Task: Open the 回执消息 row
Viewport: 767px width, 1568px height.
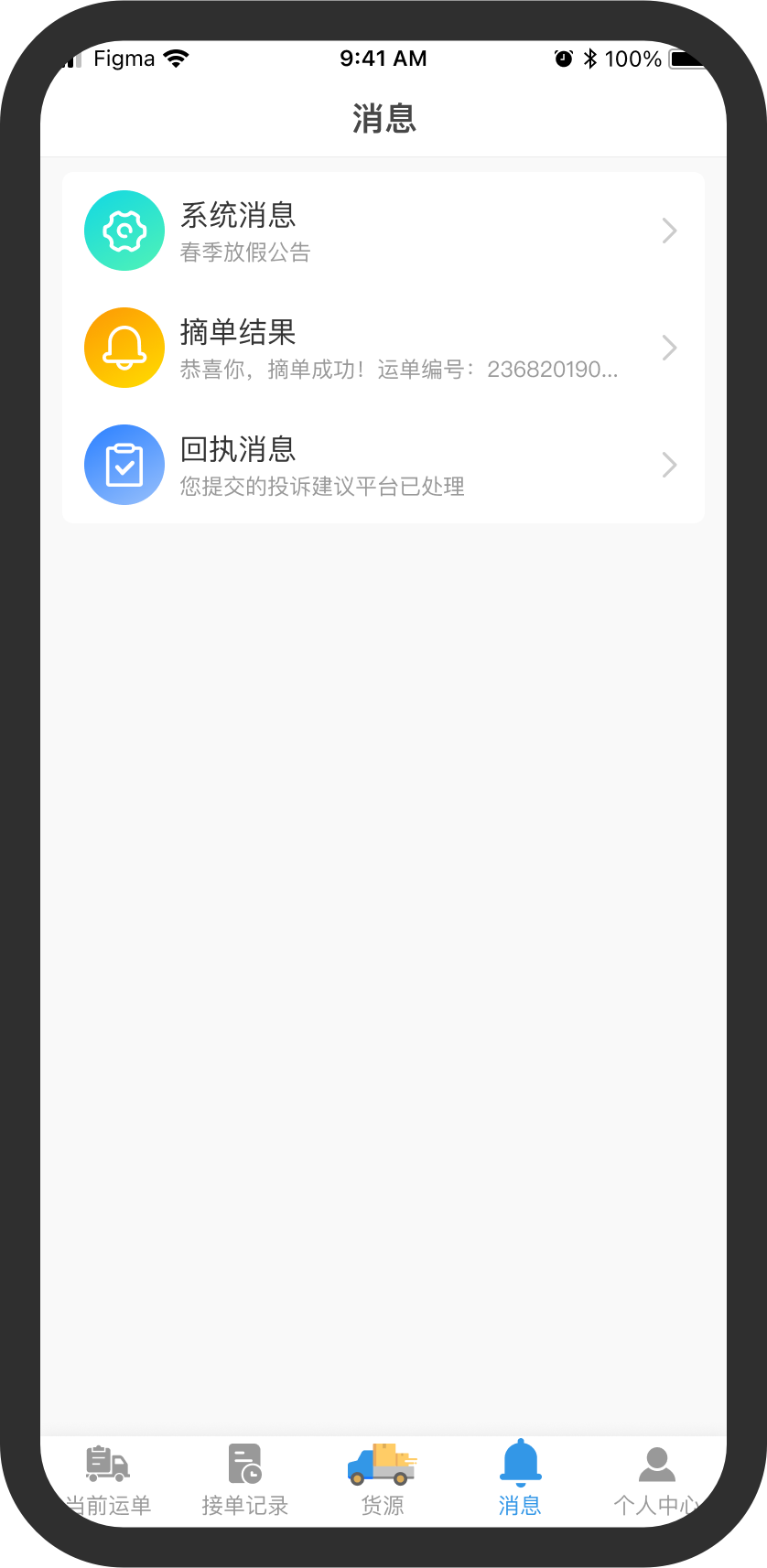Action: [383, 465]
